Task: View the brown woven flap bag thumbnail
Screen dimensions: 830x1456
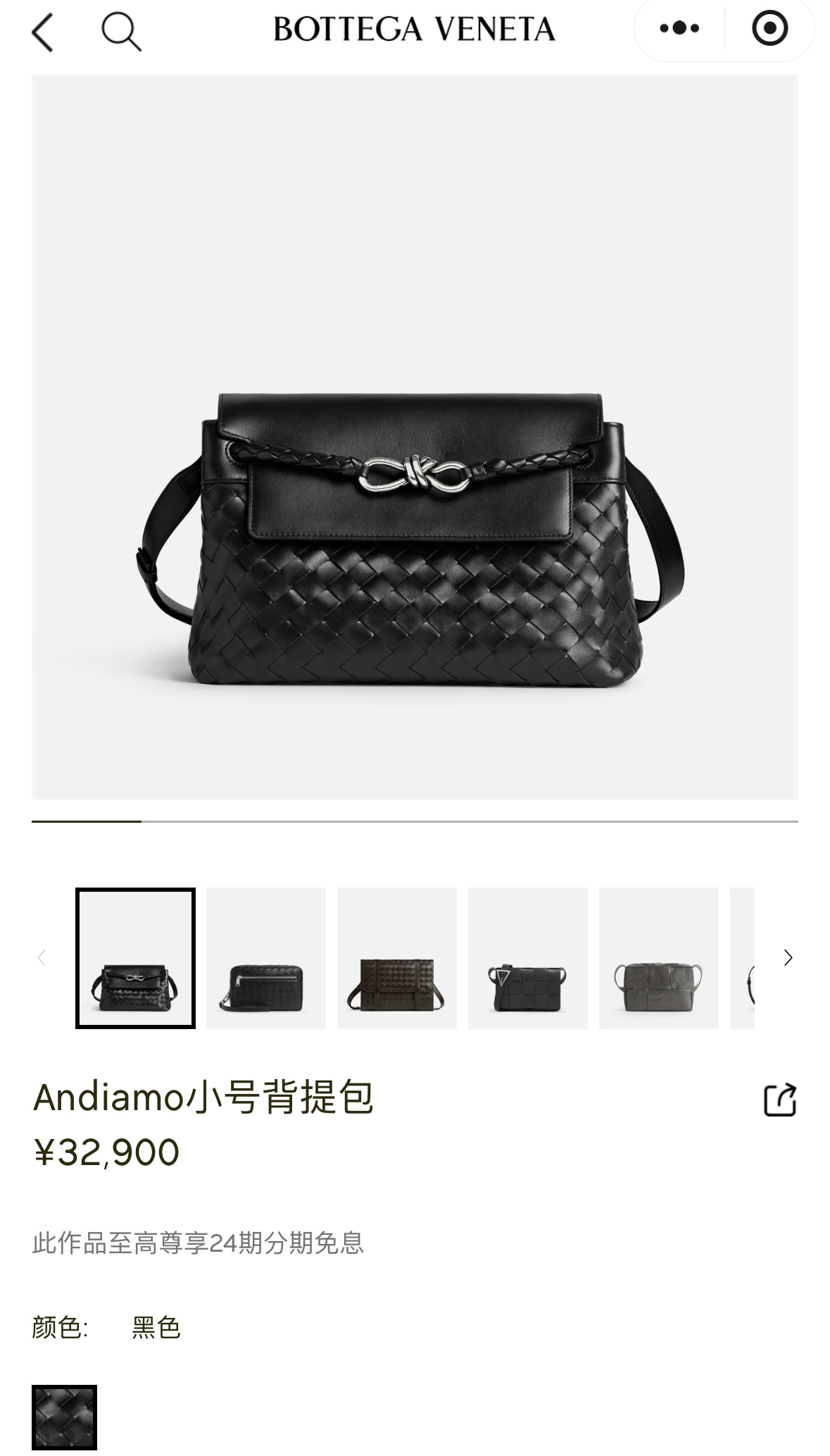Action: pyautogui.click(x=397, y=958)
